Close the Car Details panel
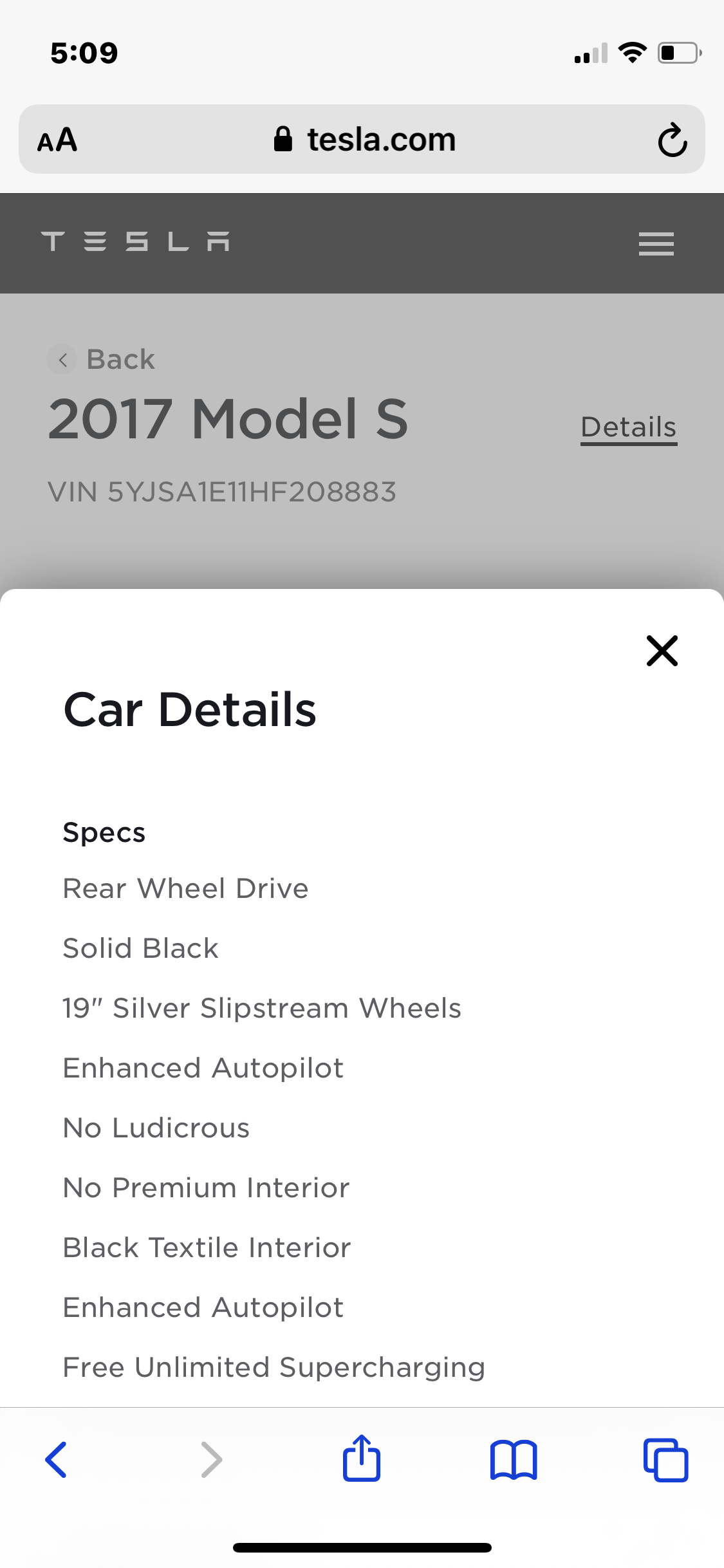 click(x=662, y=650)
